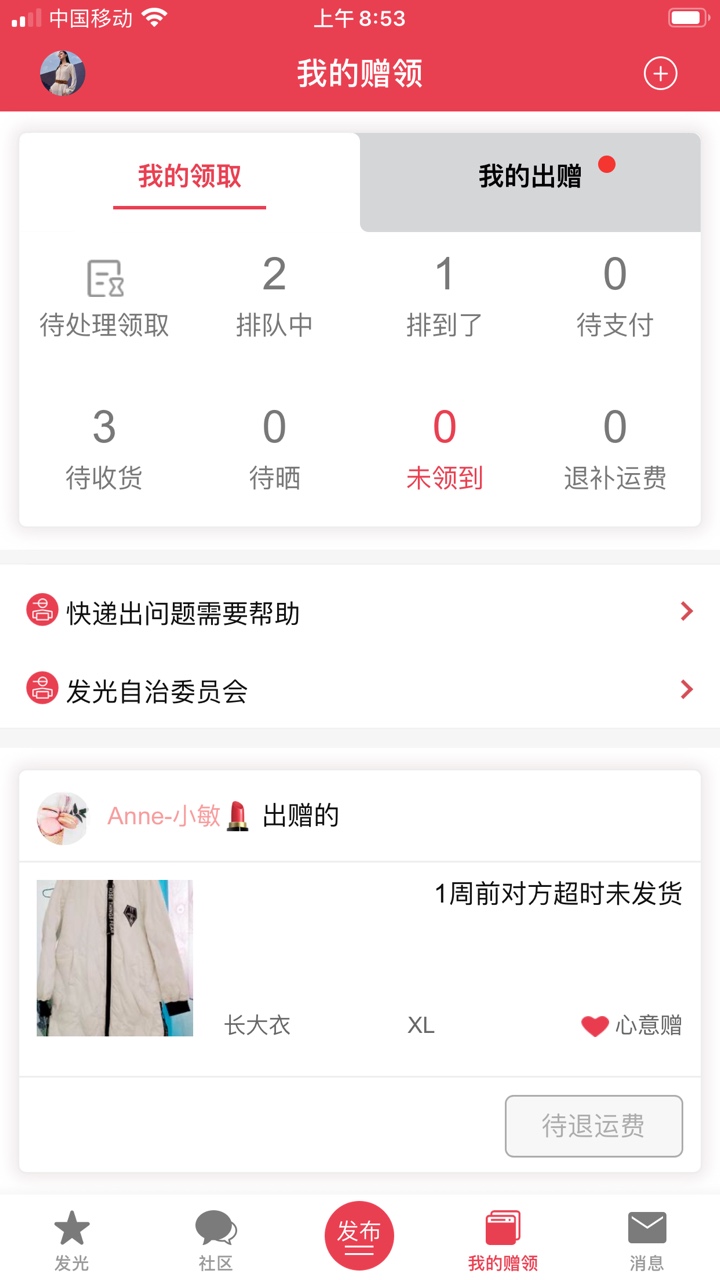Switch to the 社区 community tab
The image size is (720, 1280).
coord(216,1240)
